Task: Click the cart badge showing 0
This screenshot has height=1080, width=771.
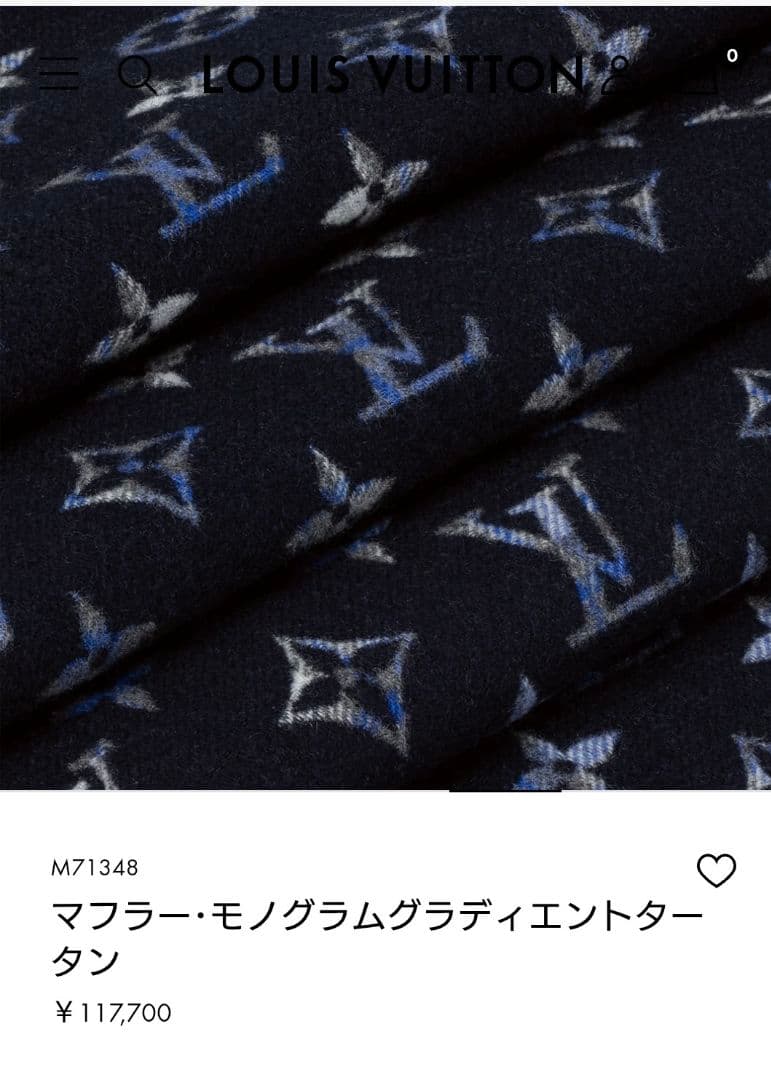Action: tap(734, 58)
